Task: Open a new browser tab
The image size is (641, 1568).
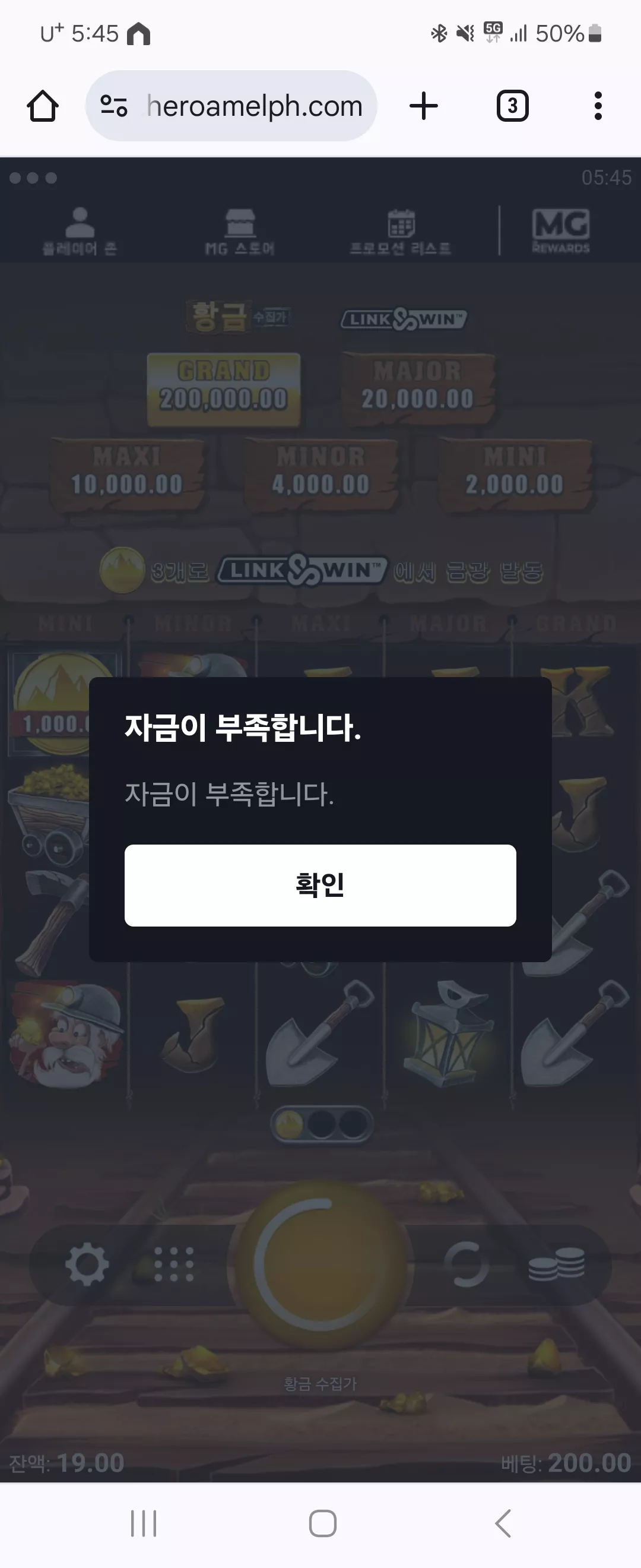Action: coord(424,106)
